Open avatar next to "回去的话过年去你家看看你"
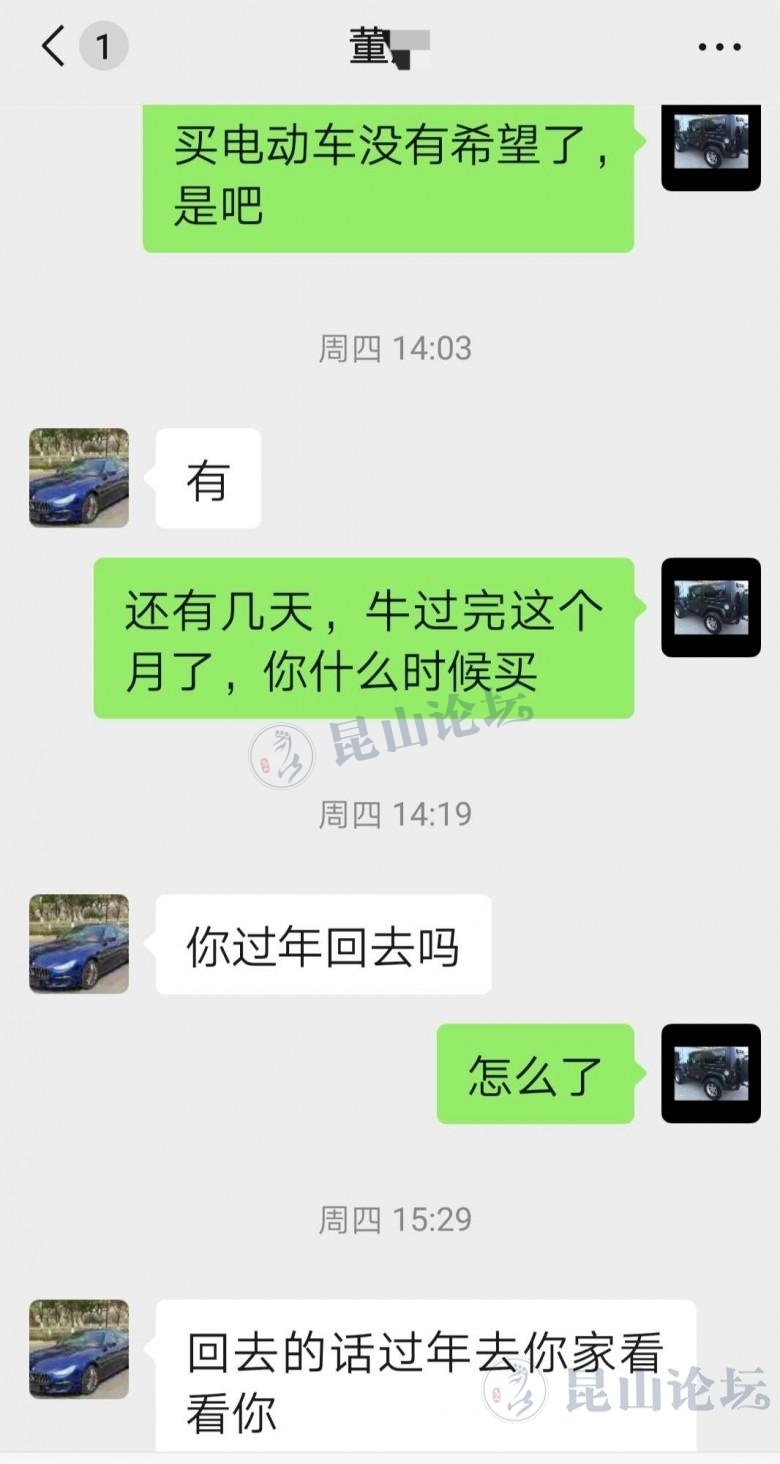The height and width of the screenshot is (1464, 780). (x=79, y=1348)
